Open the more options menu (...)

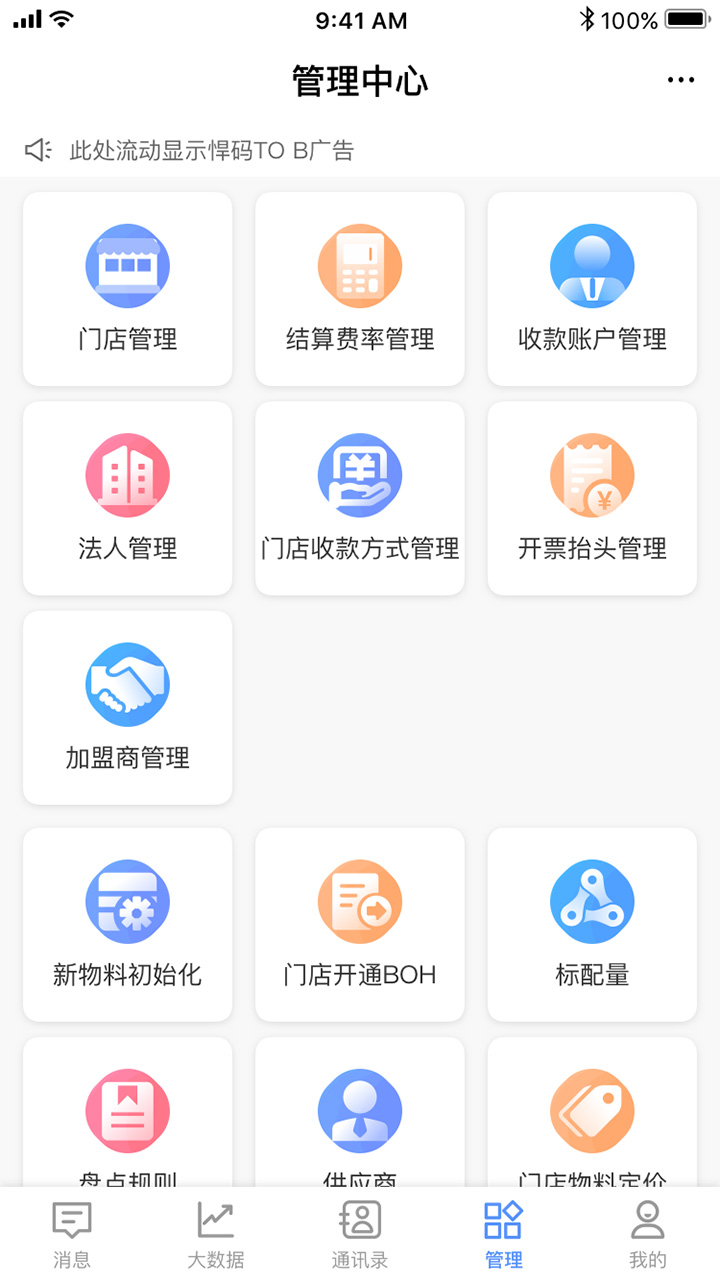point(681,80)
